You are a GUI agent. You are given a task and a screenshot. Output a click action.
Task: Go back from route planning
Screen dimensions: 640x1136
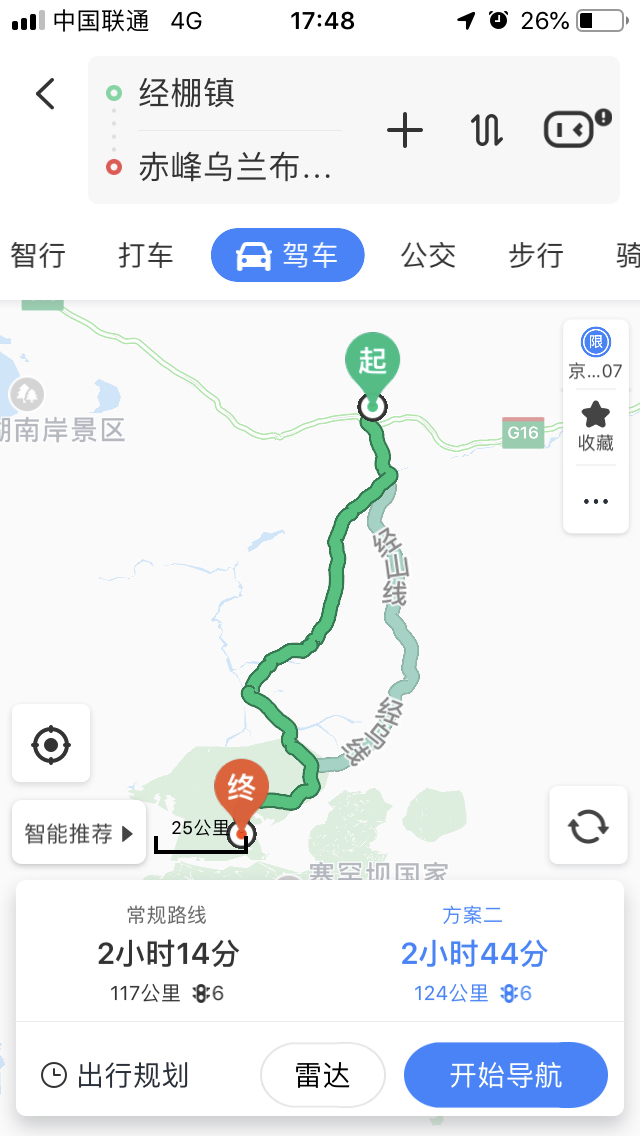pyautogui.click(x=45, y=94)
